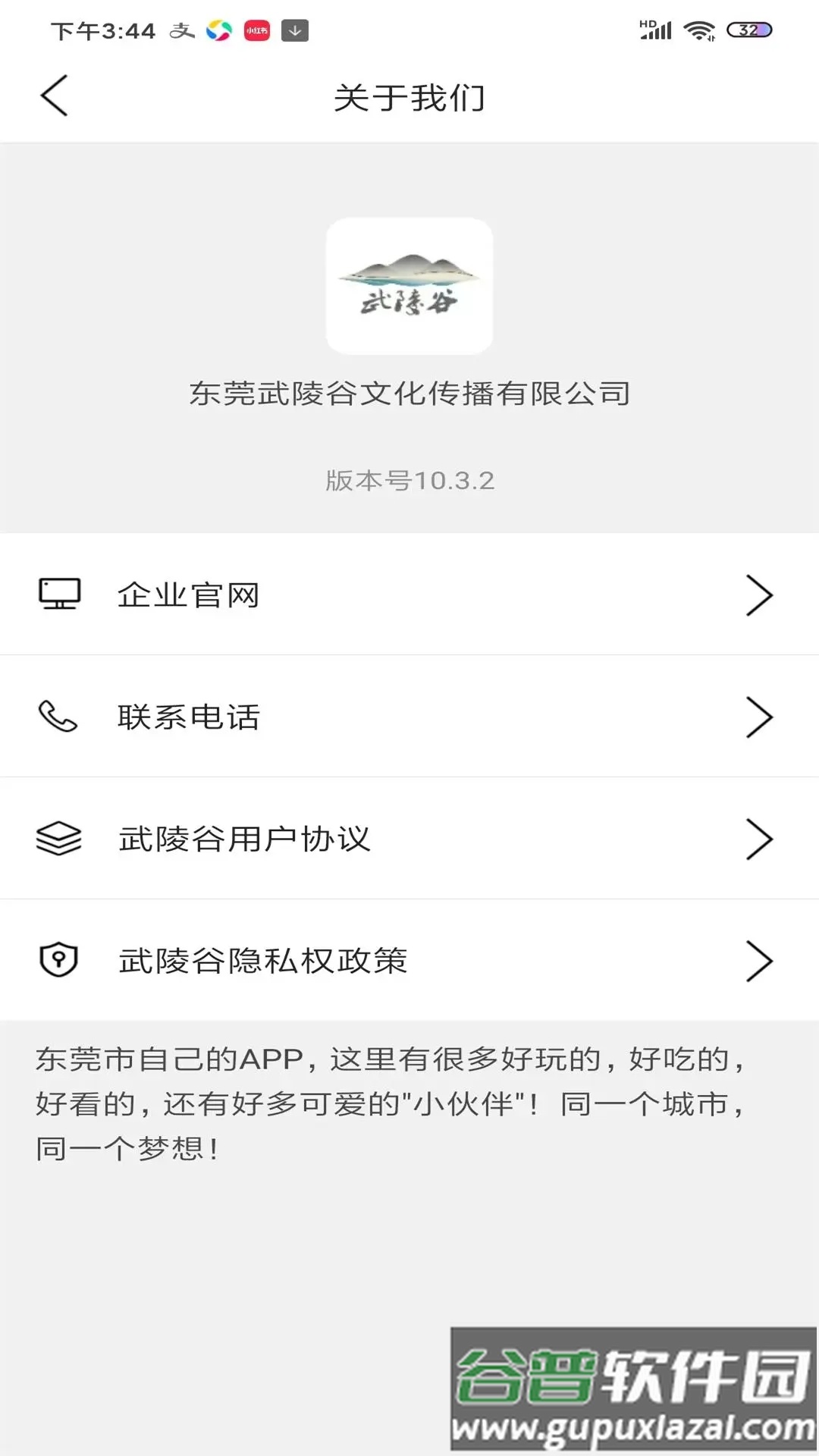This screenshot has height=1456, width=819.
Task: Click the phone icon beside 联系电话
Action: pos(59,717)
